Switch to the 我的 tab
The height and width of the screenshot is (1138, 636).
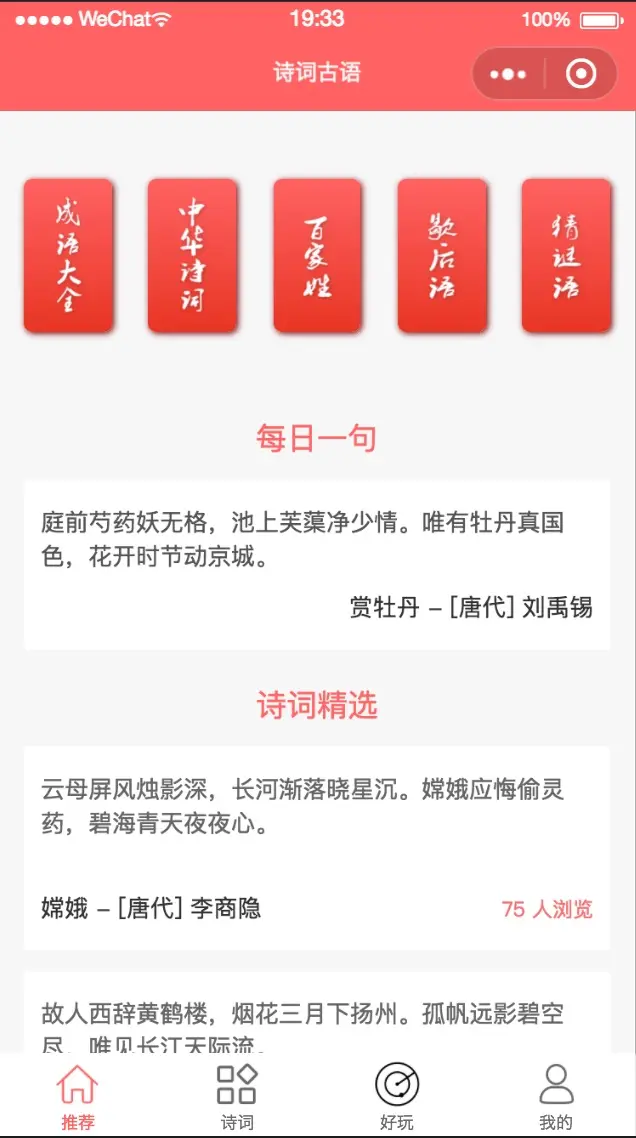(556, 1096)
